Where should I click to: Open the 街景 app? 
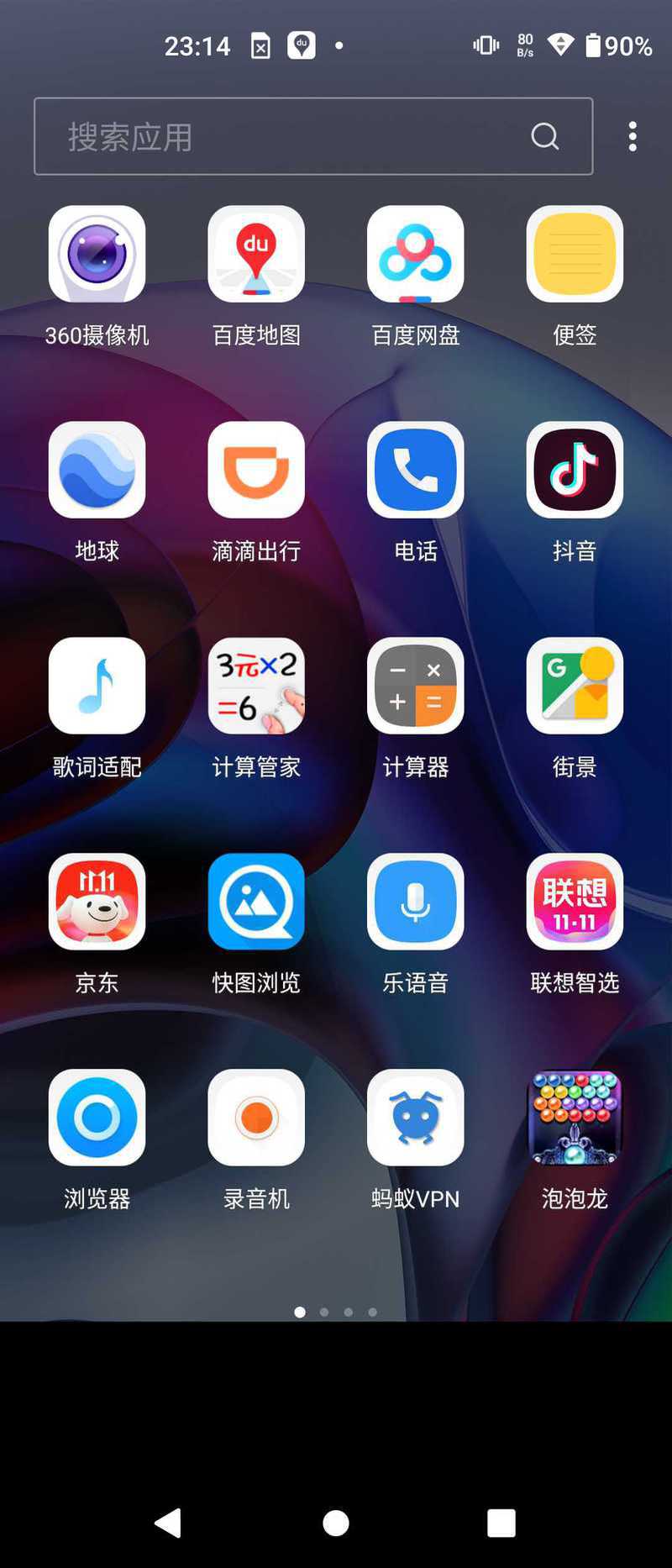pos(575,687)
